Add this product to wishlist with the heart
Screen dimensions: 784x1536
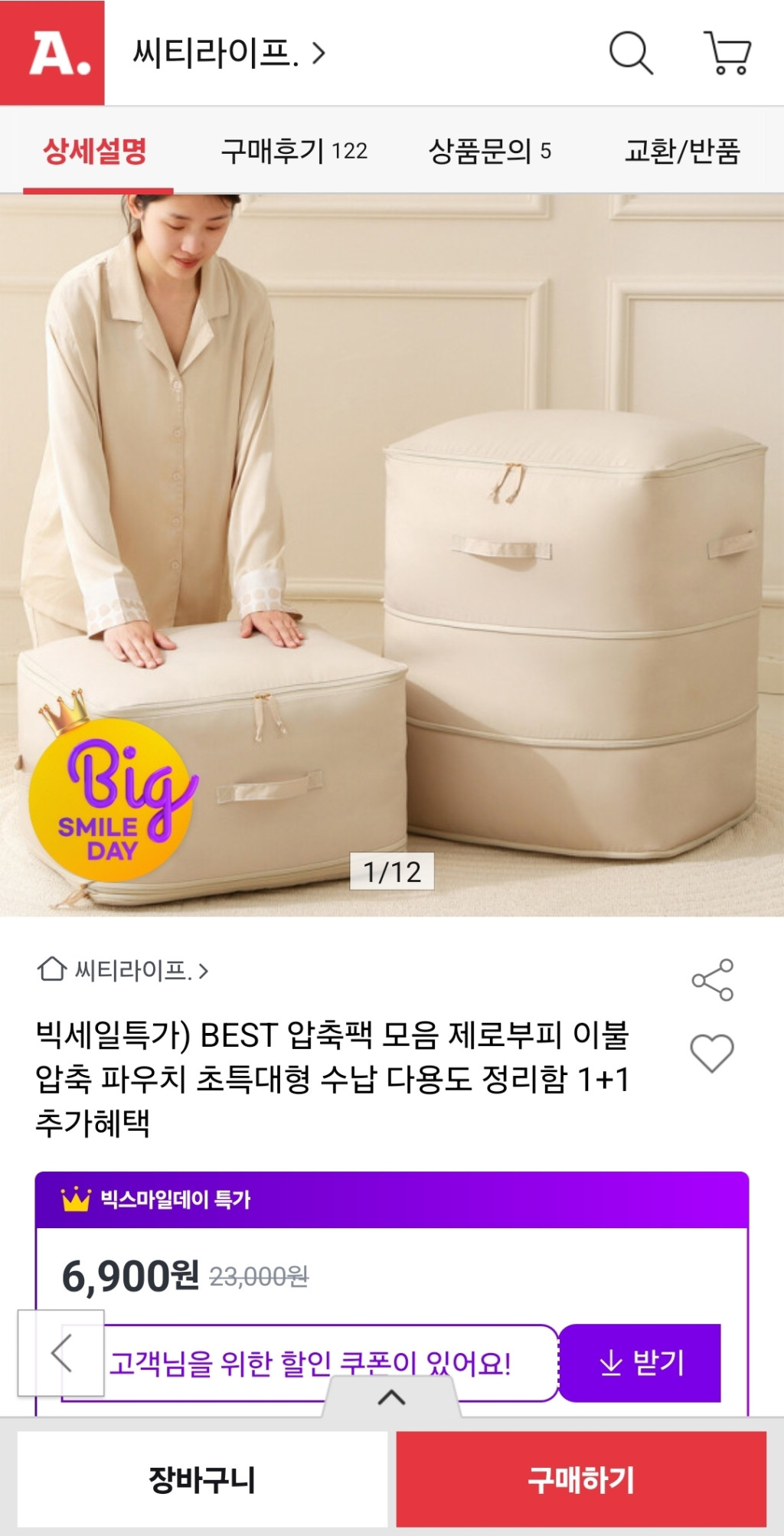pyautogui.click(x=712, y=1053)
